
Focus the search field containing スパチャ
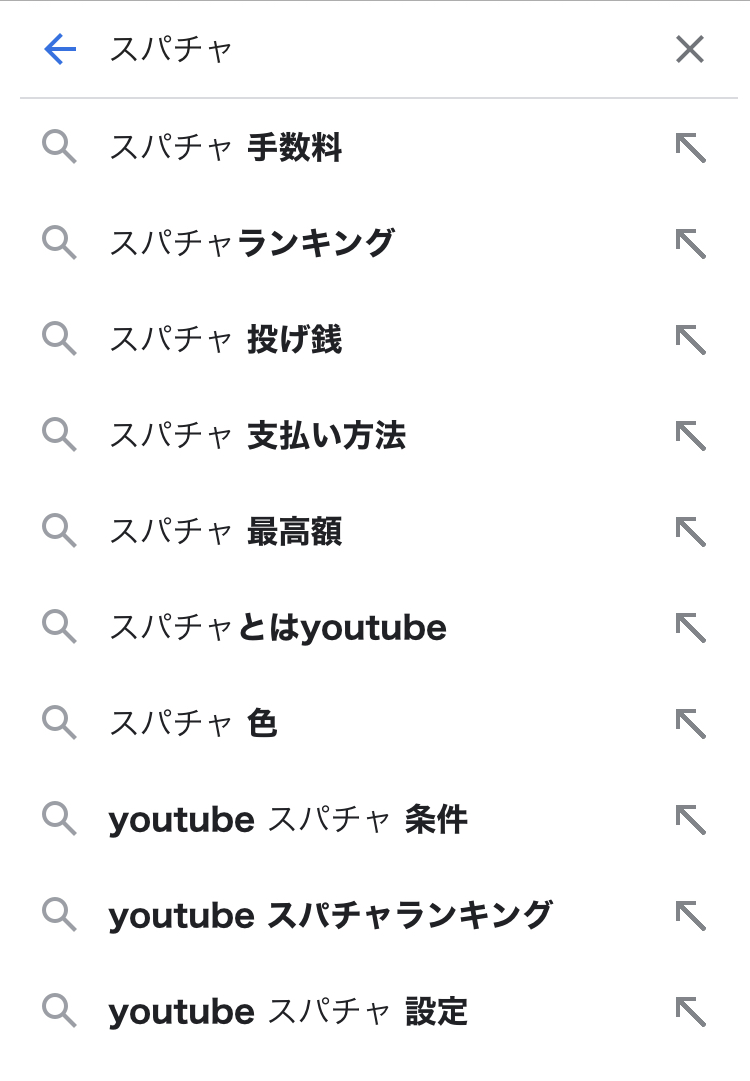pyautogui.click(x=380, y=49)
